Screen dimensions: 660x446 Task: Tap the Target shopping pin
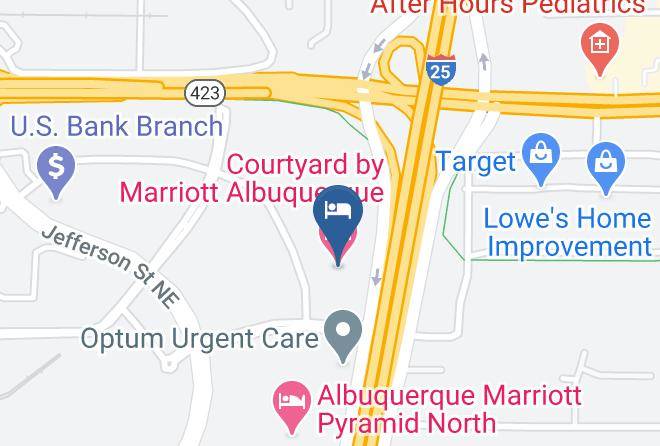pyautogui.click(x=541, y=158)
